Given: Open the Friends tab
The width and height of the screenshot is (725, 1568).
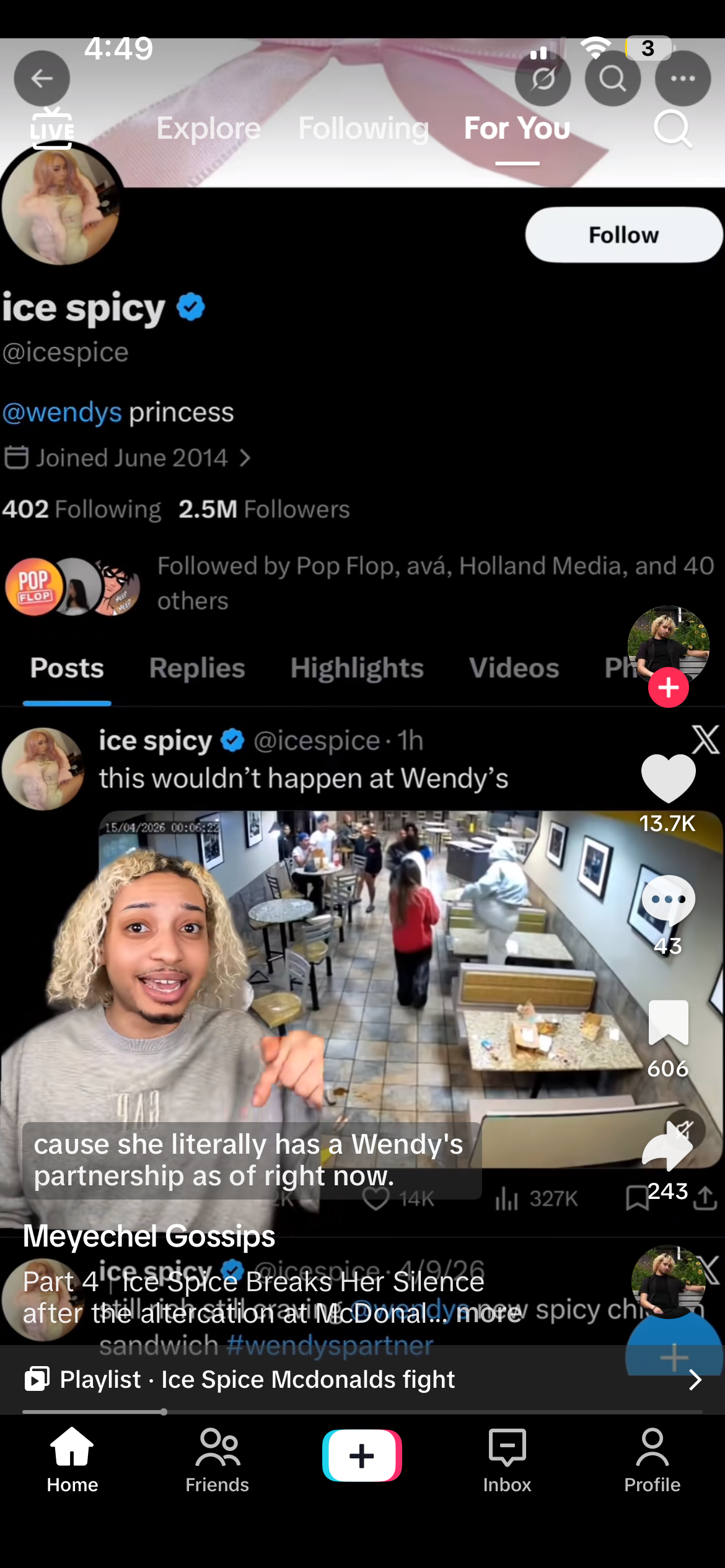Looking at the screenshot, I should 217,1460.
